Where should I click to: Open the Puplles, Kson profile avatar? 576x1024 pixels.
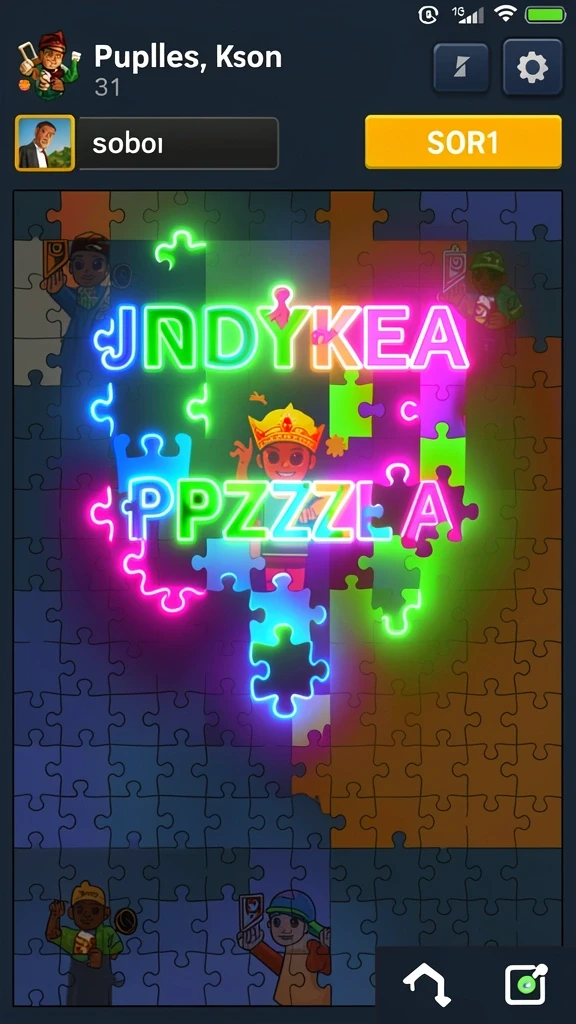click(48, 66)
